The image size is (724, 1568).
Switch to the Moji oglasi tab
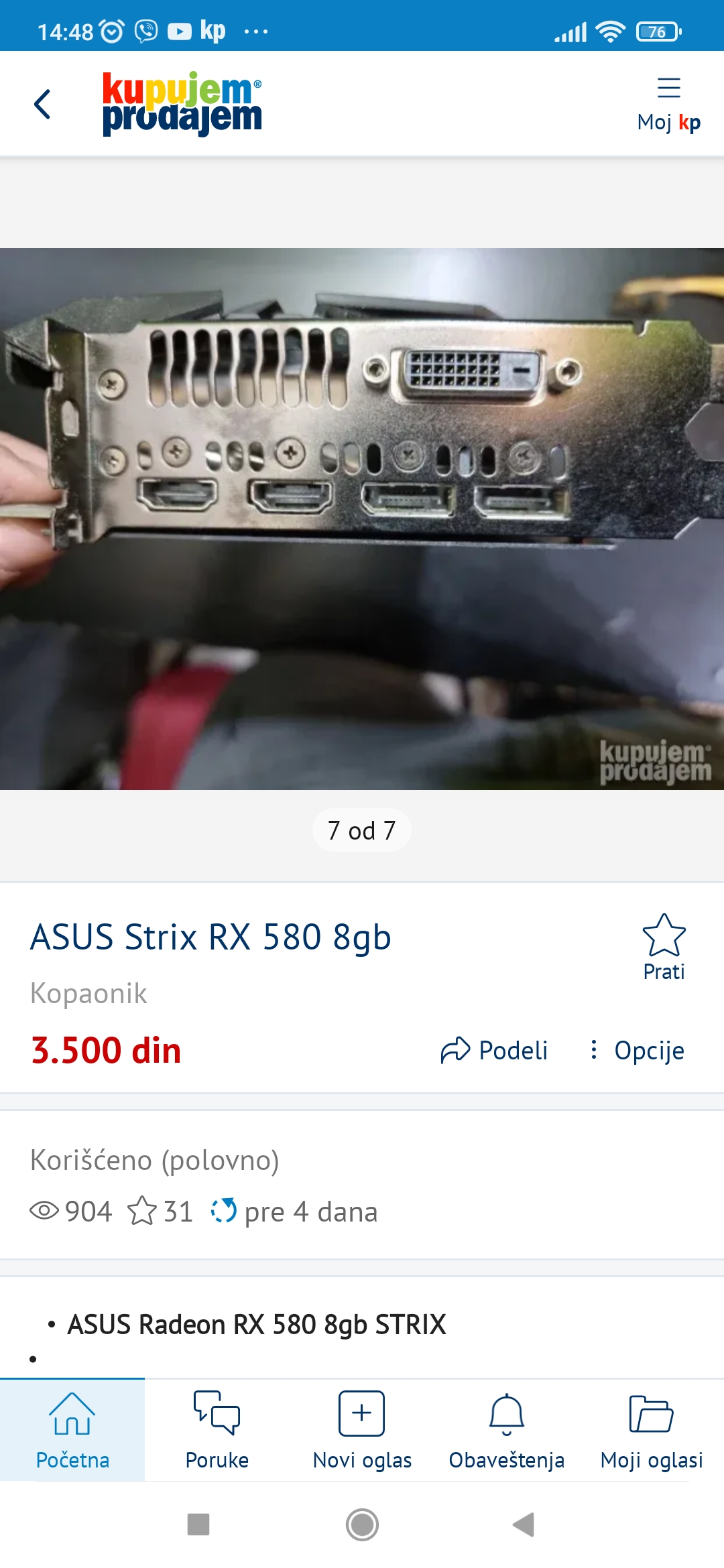[x=652, y=1430]
